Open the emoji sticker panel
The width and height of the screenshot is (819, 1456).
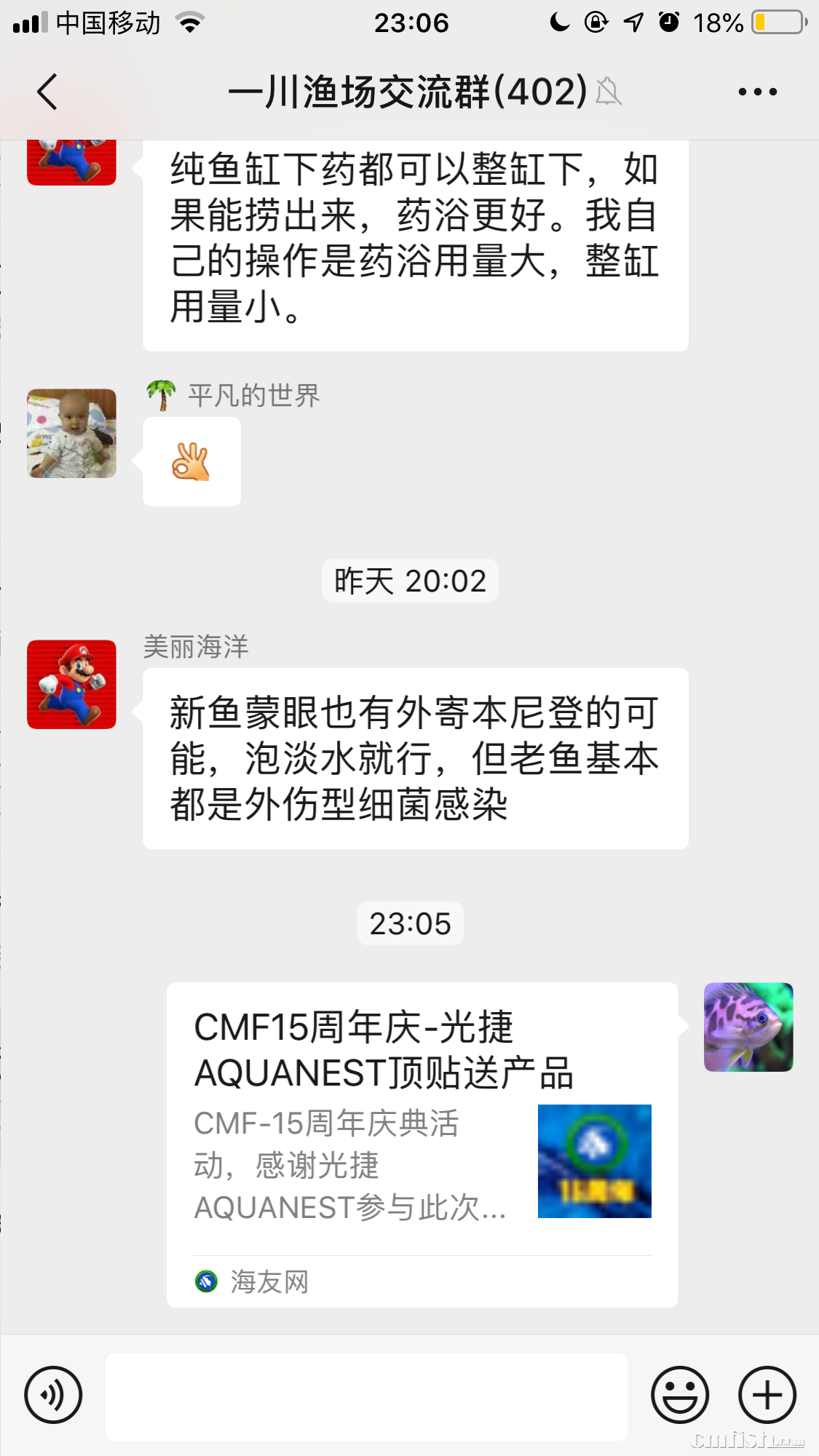tap(679, 1395)
